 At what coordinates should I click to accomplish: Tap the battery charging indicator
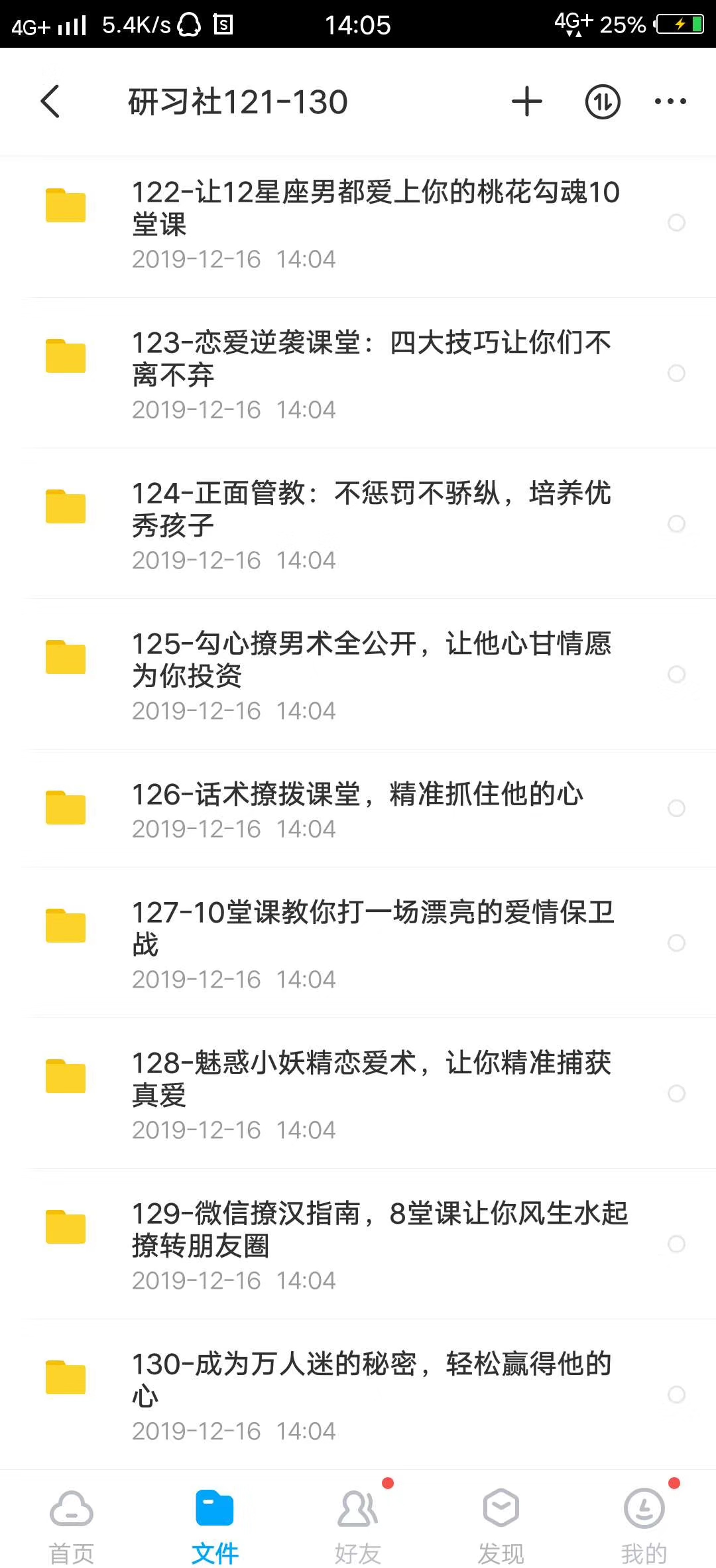point(681,25)
